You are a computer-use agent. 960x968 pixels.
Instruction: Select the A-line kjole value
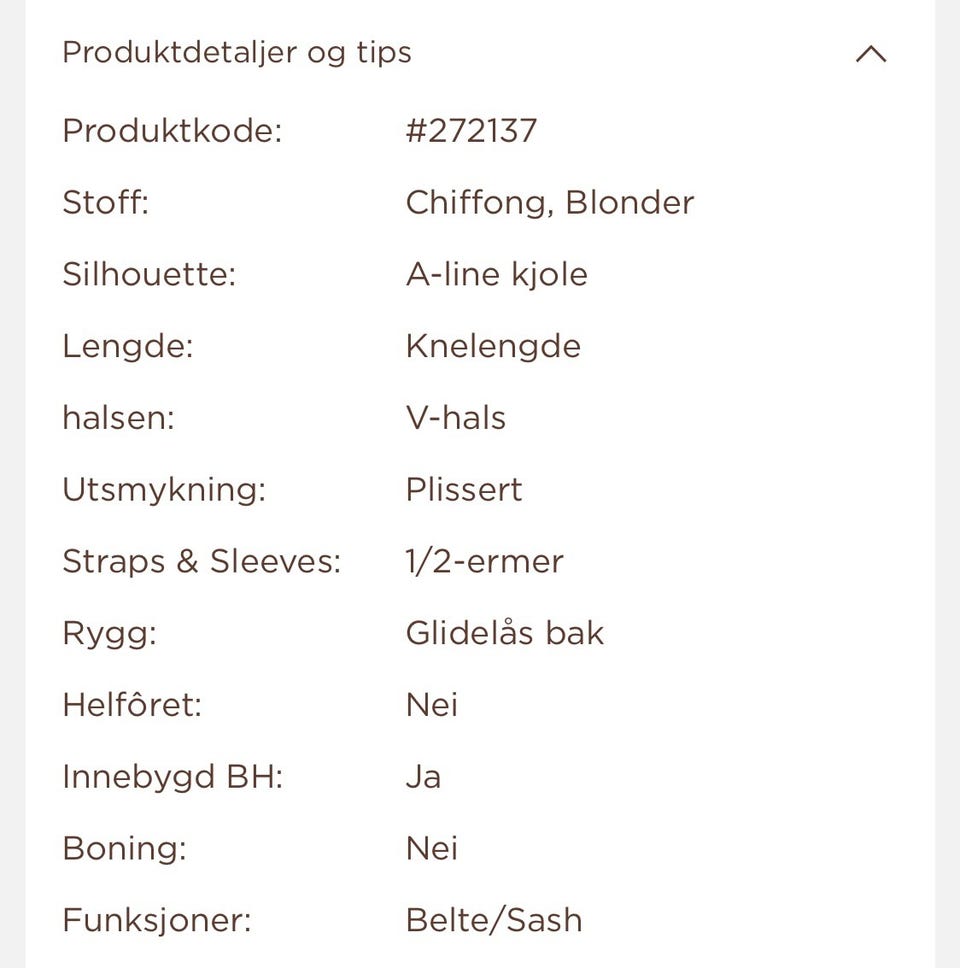tap(496, 274)
